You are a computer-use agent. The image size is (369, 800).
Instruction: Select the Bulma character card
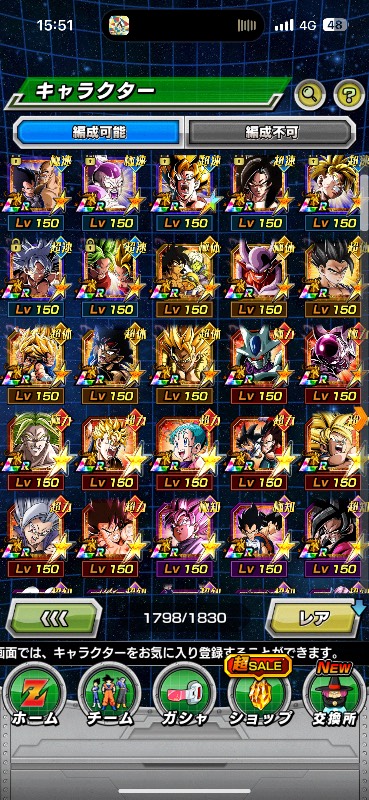(x=184, y=450)
